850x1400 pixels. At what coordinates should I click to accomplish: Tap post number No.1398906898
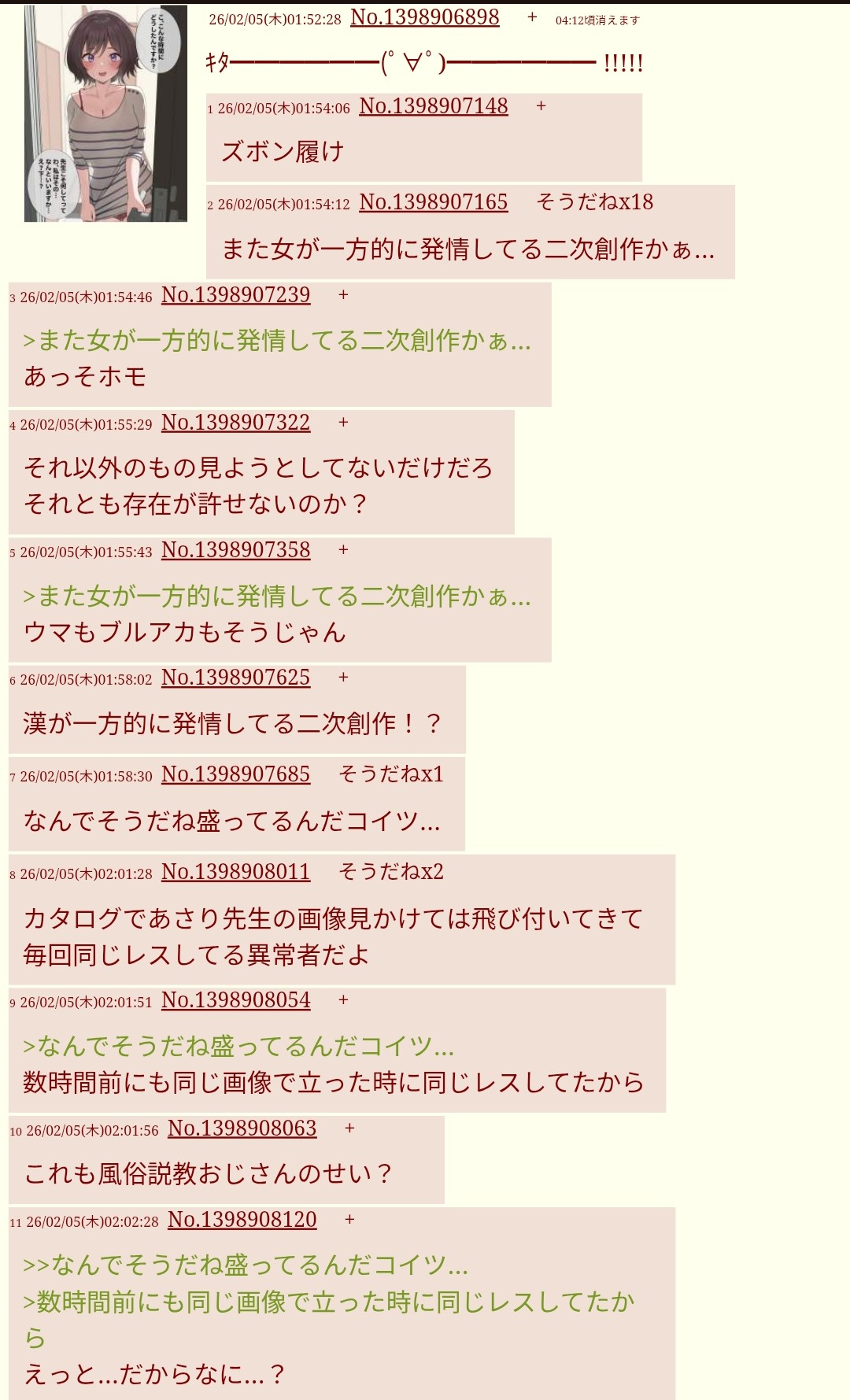tap(424, 17)
